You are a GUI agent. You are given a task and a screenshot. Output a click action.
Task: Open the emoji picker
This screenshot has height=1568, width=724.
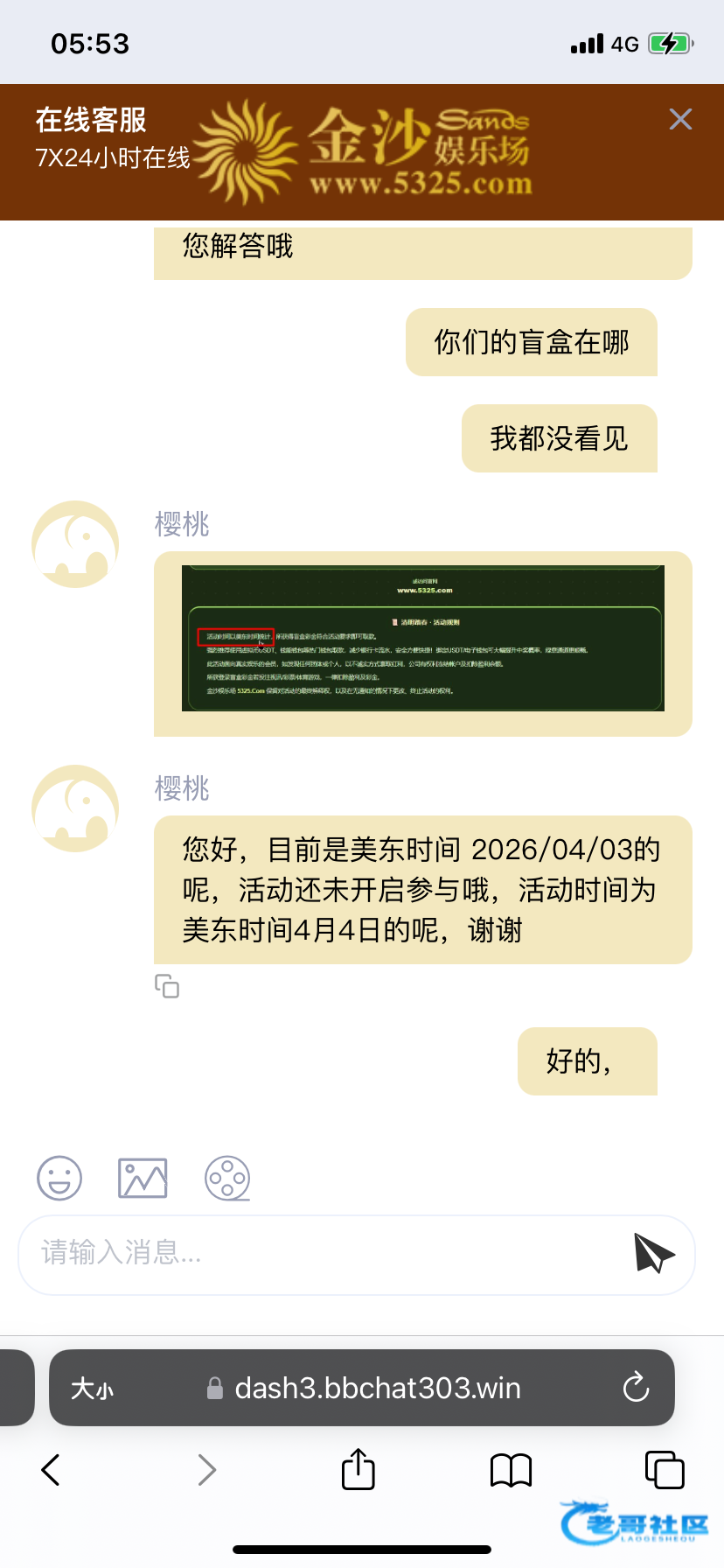tap(59, 1178)
